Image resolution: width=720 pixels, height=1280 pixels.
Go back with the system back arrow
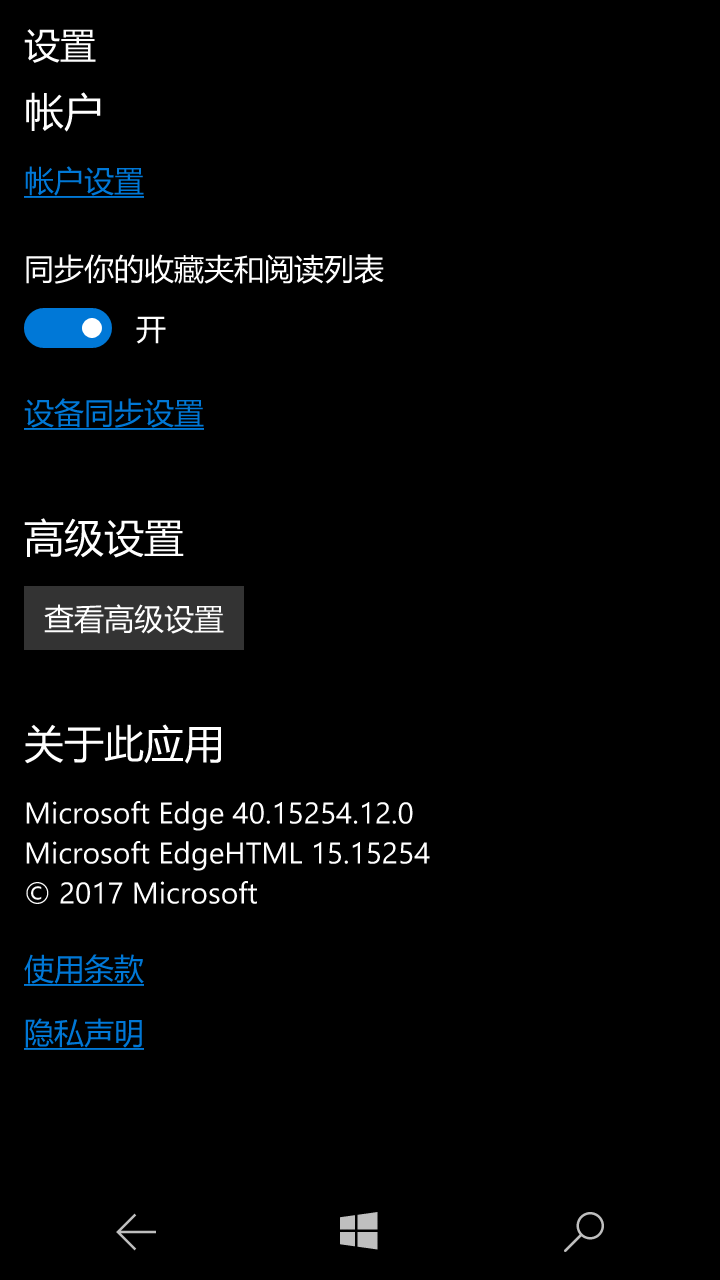pos(136,1232)
